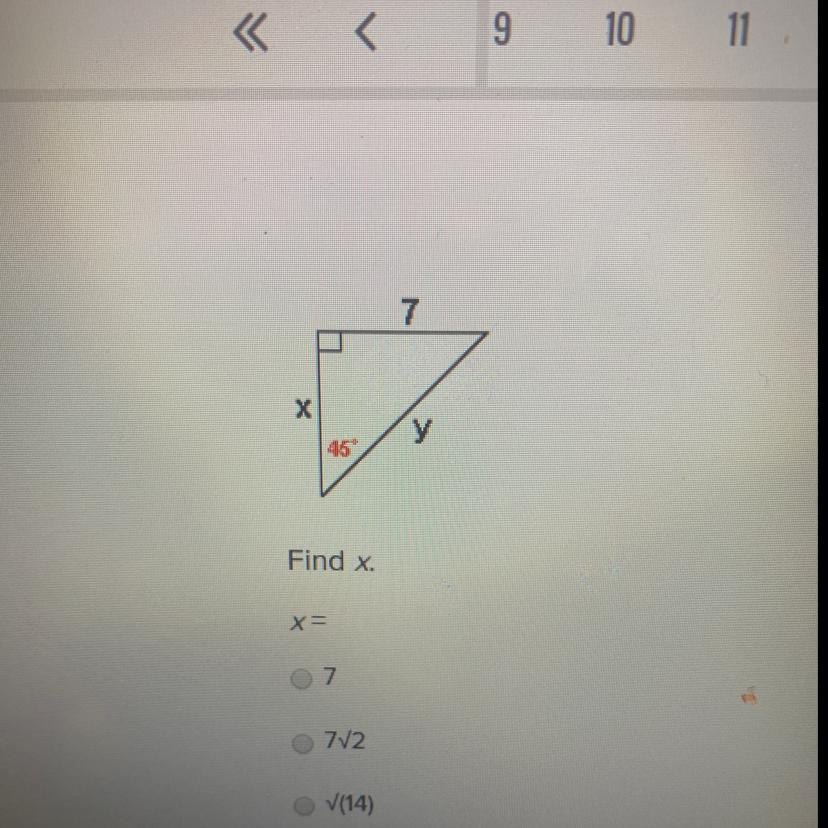The height and width of the screenshot is (828, 828).
Task: Open question 9
Action: (x=502, y=32)
